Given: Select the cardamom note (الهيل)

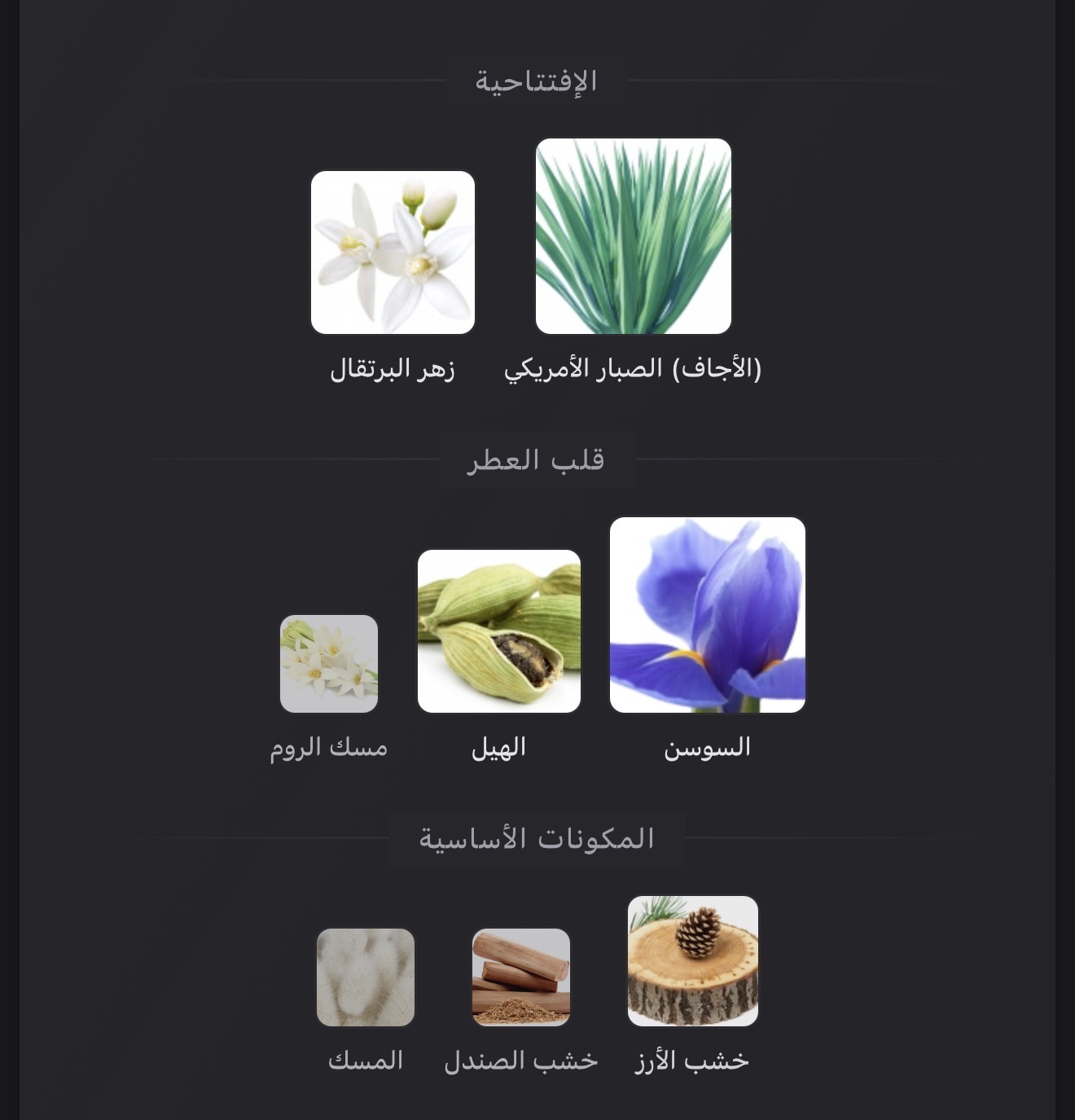Looking at the screenshot, I should pos(498,631).
